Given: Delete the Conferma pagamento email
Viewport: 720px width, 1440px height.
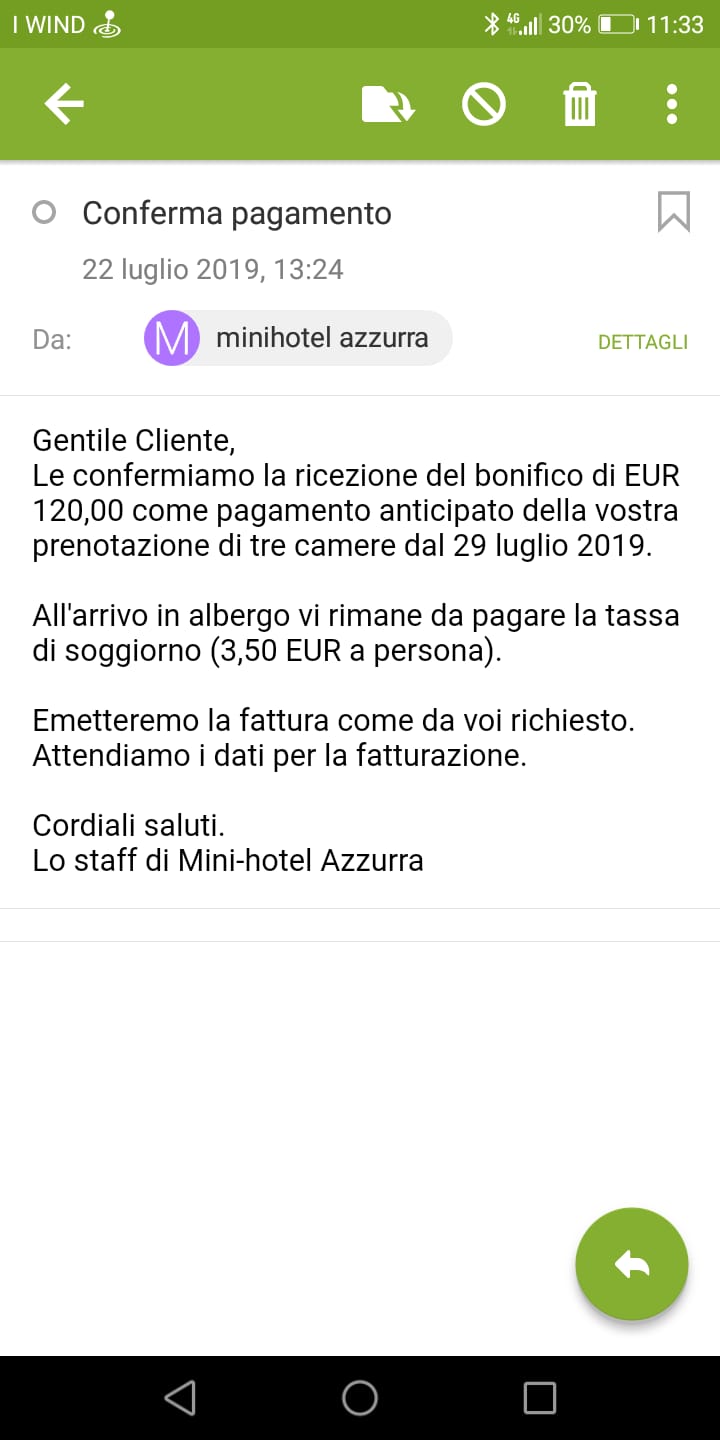Looking at the screenshot, I should tap(580, 104).
